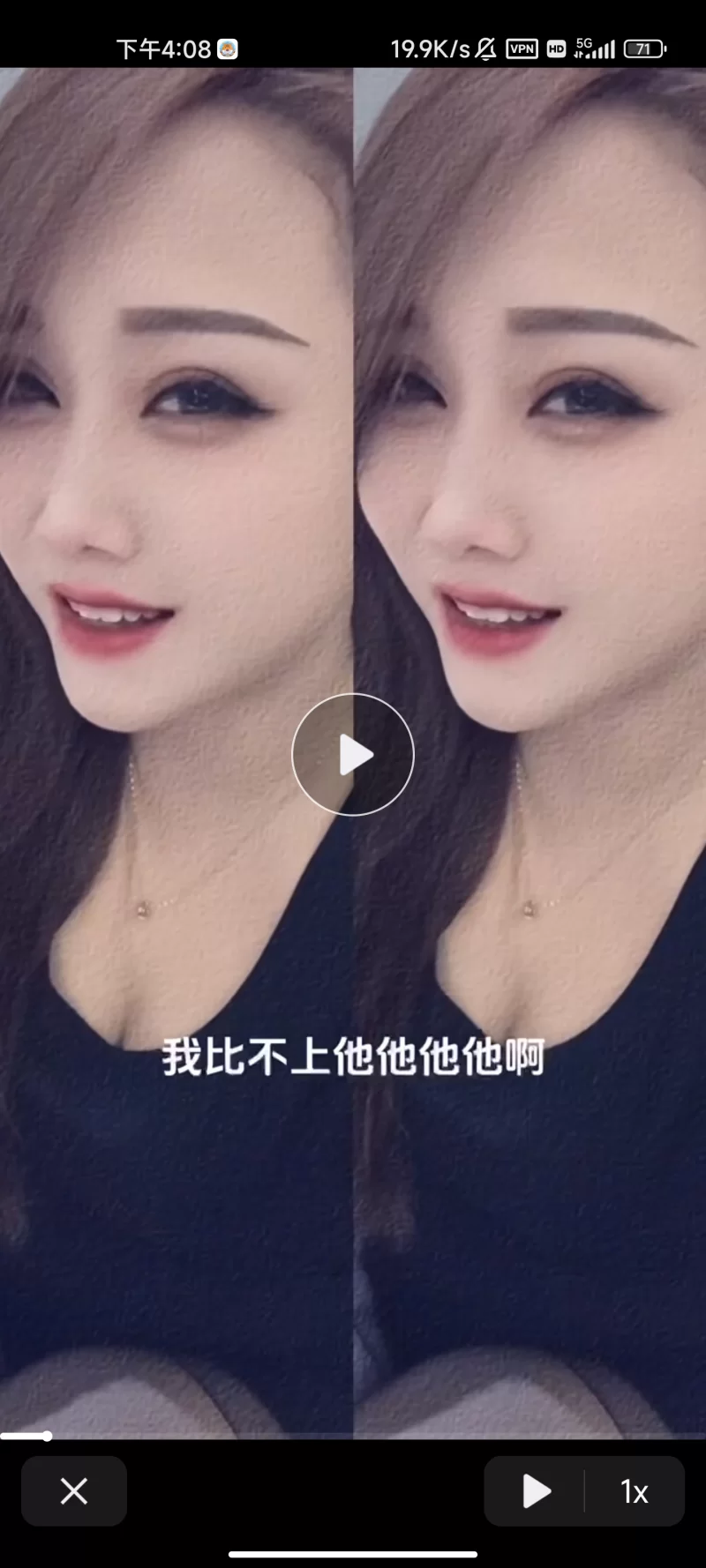This screenshot has height=1568, width=706.
Task: Play the video using the center button
Action: point(353,755)
